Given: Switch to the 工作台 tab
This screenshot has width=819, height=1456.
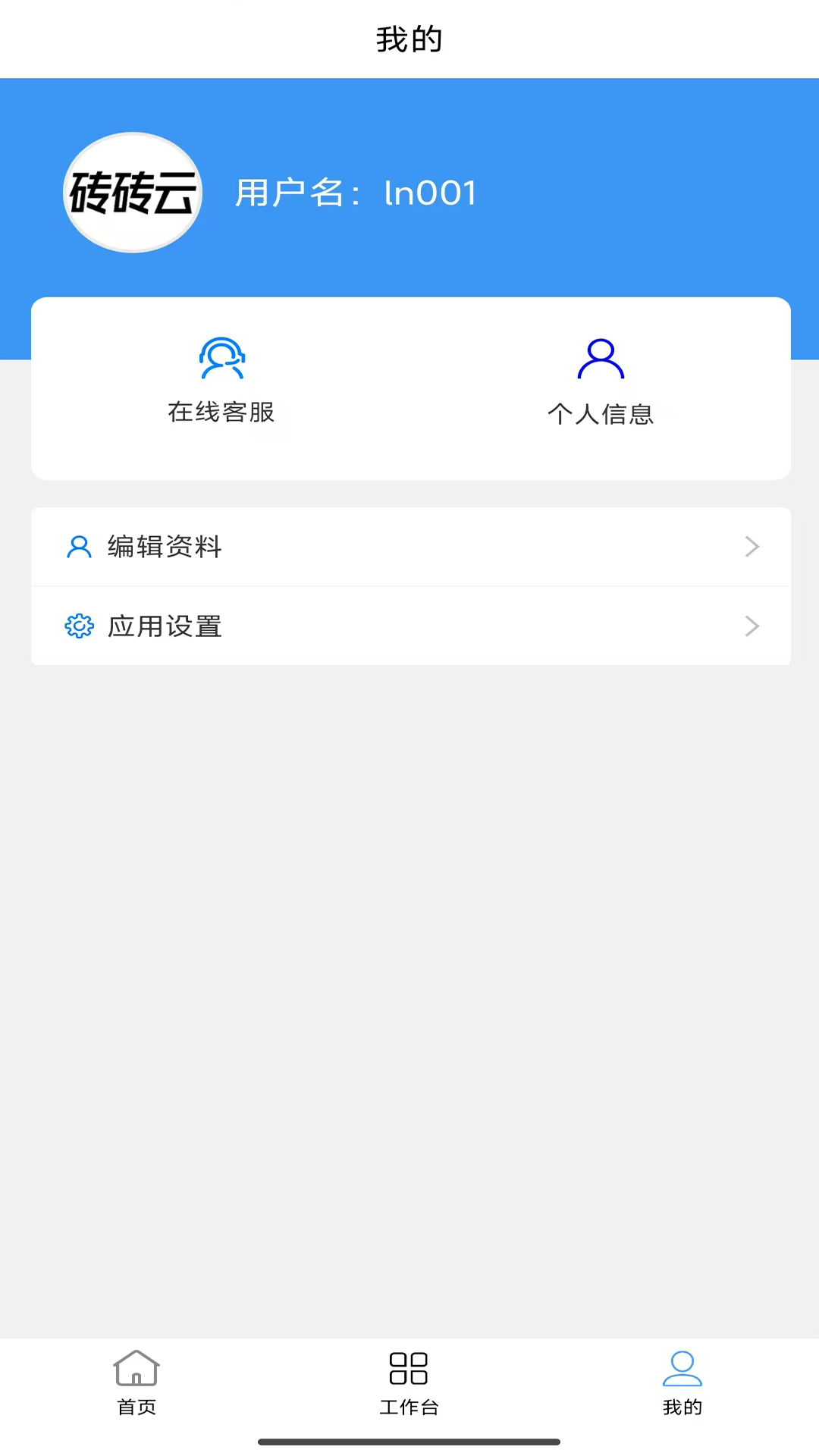Looking at the screenshot, I should pyautogui.click(x=409, y=1382).
